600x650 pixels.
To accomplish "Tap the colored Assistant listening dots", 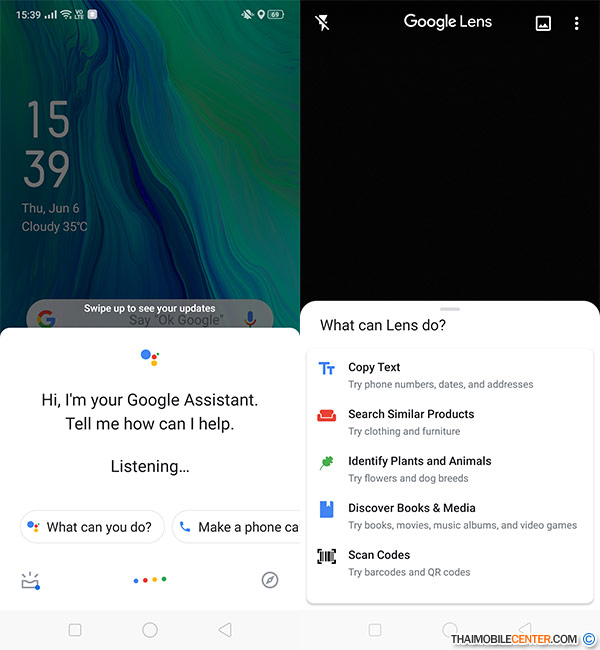I will tap(150, 580).
